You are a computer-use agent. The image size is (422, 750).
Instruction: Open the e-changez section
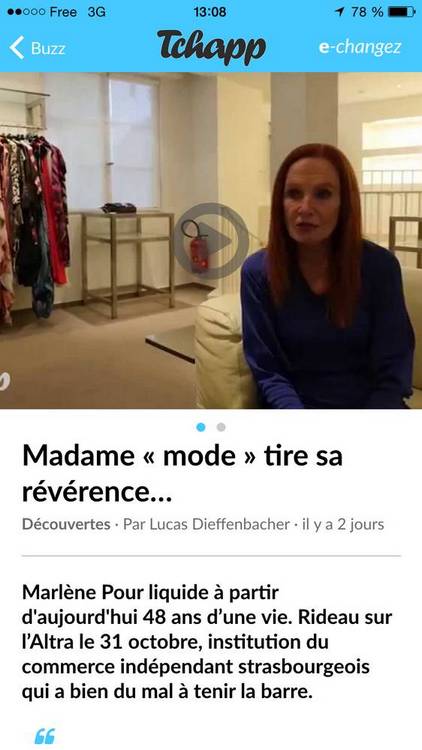point(360,47)
